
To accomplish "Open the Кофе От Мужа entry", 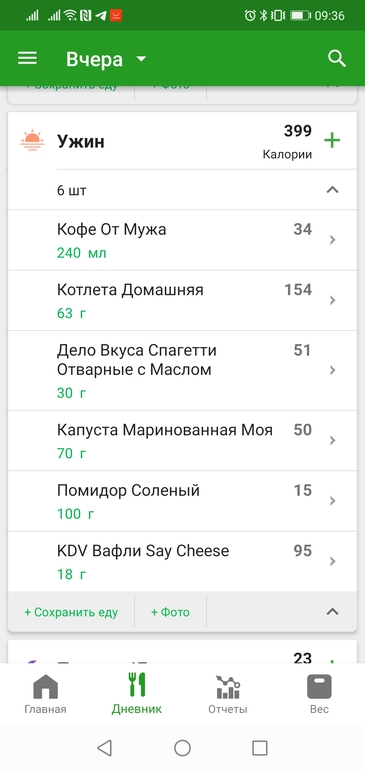I will pos(182,240).
